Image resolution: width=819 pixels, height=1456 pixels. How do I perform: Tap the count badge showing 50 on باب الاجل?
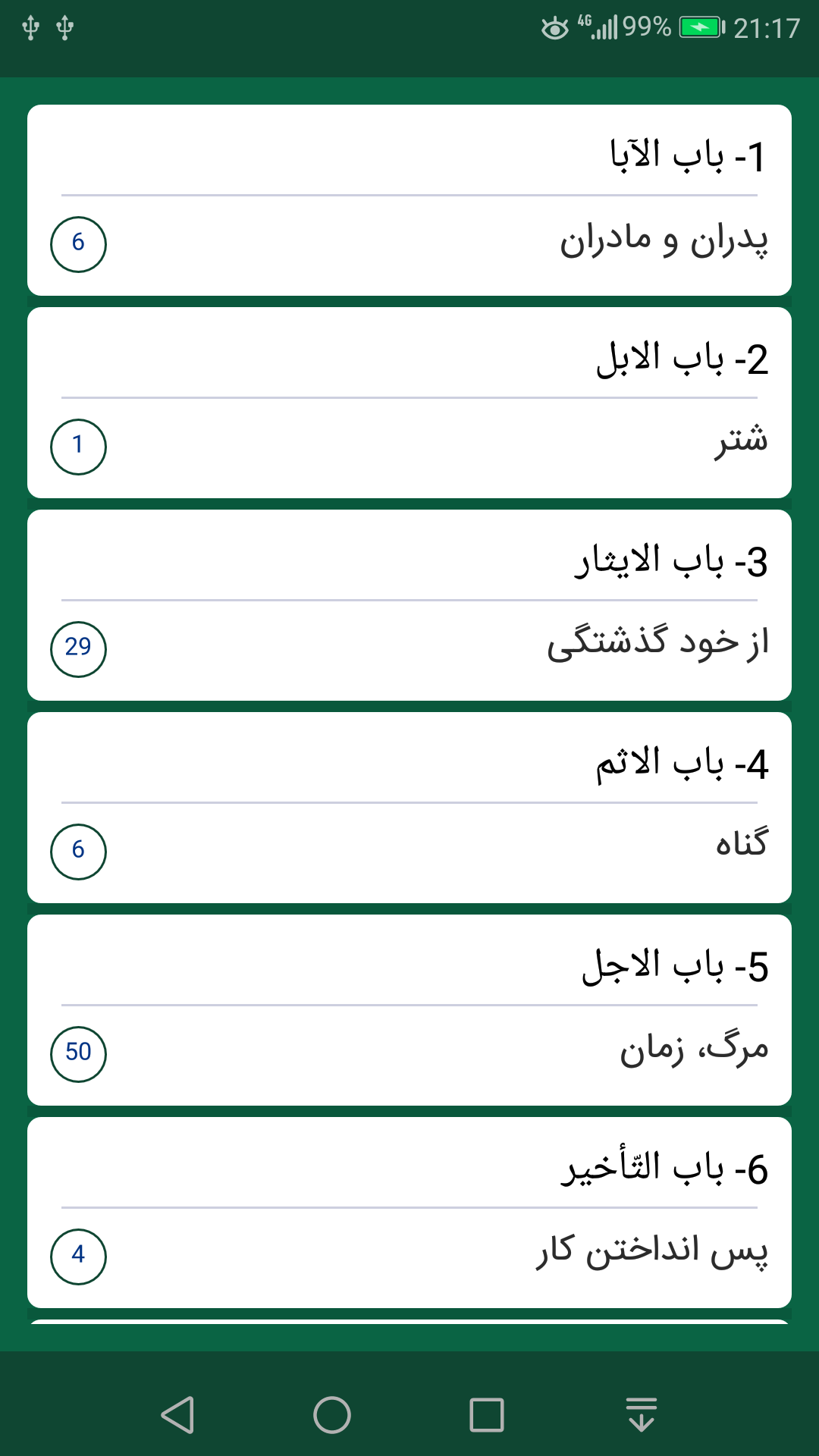click(x=78, y=1053)
